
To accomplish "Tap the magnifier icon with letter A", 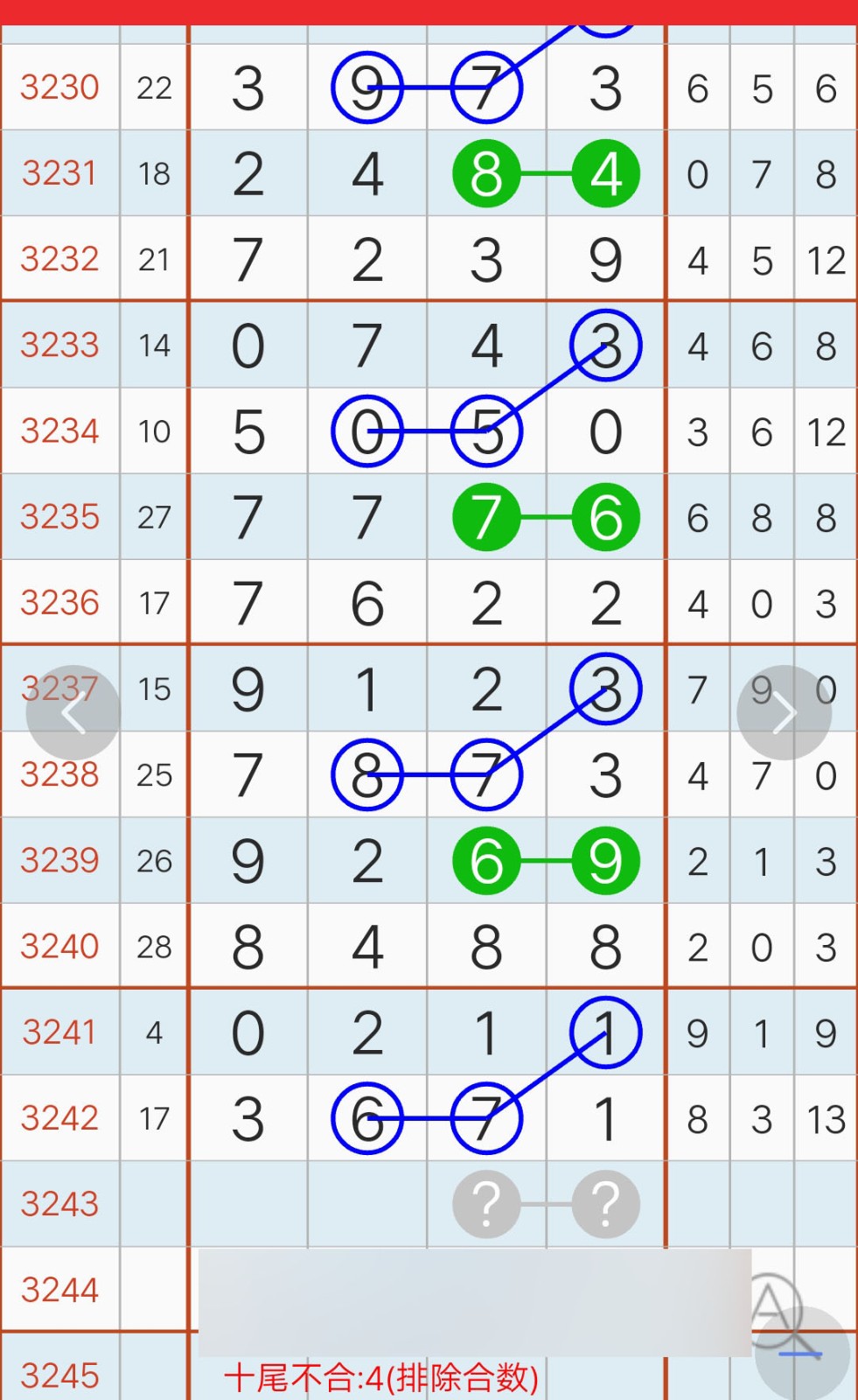I will [x=778, y=1310].
